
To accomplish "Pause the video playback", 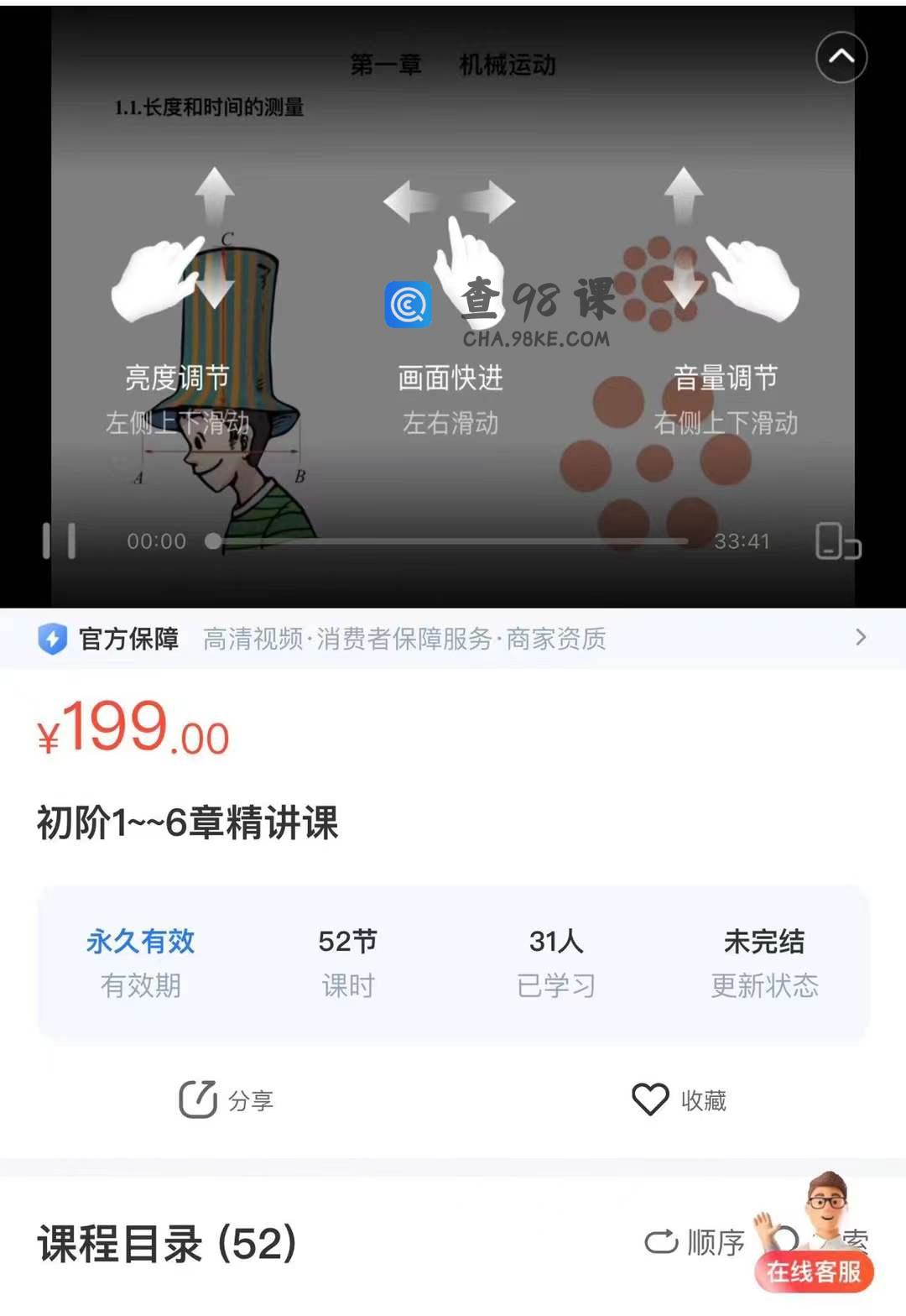I will coord(60,540).
